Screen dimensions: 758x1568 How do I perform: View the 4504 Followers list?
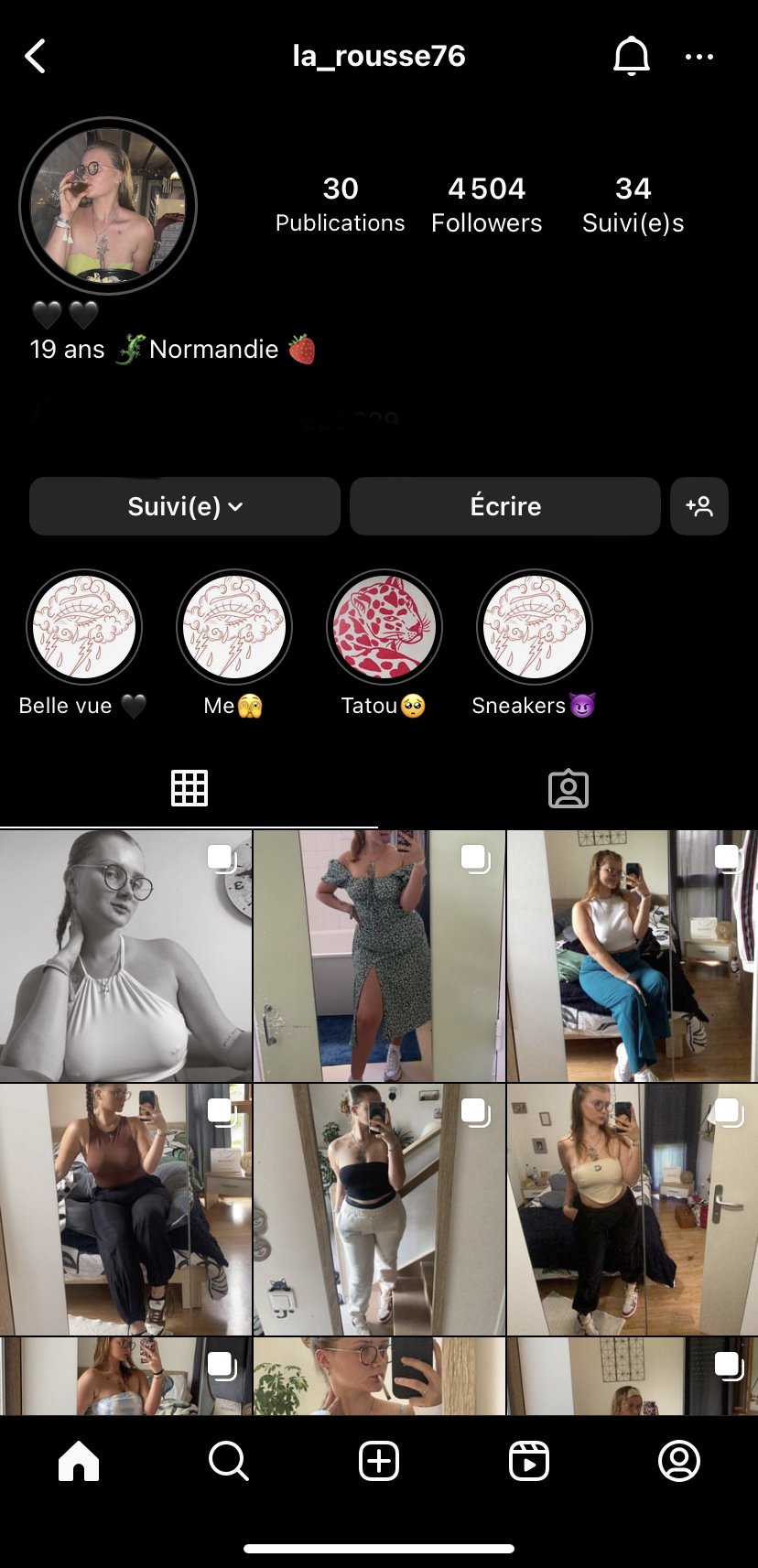click(x=486, y=204)
